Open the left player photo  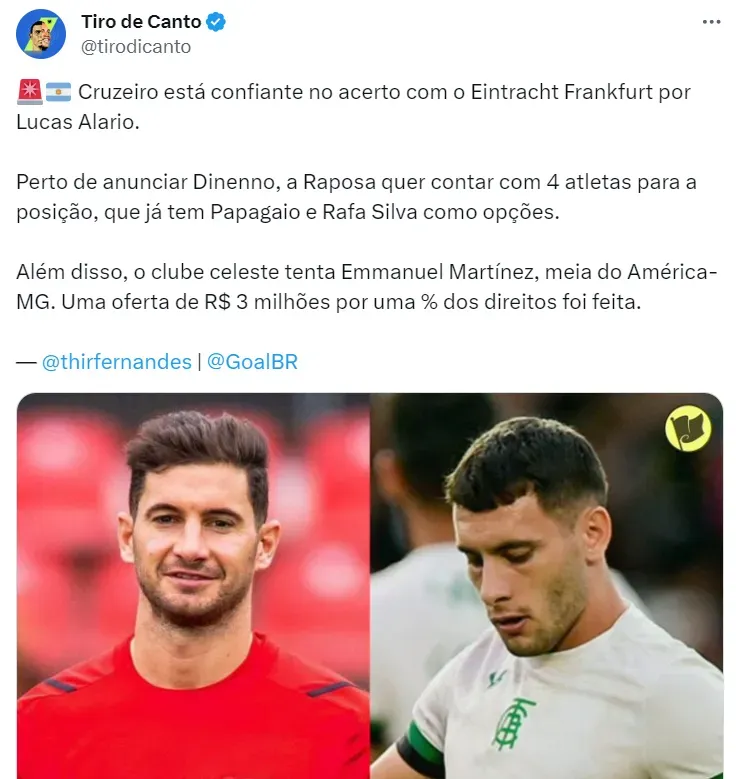coord(193,585)
